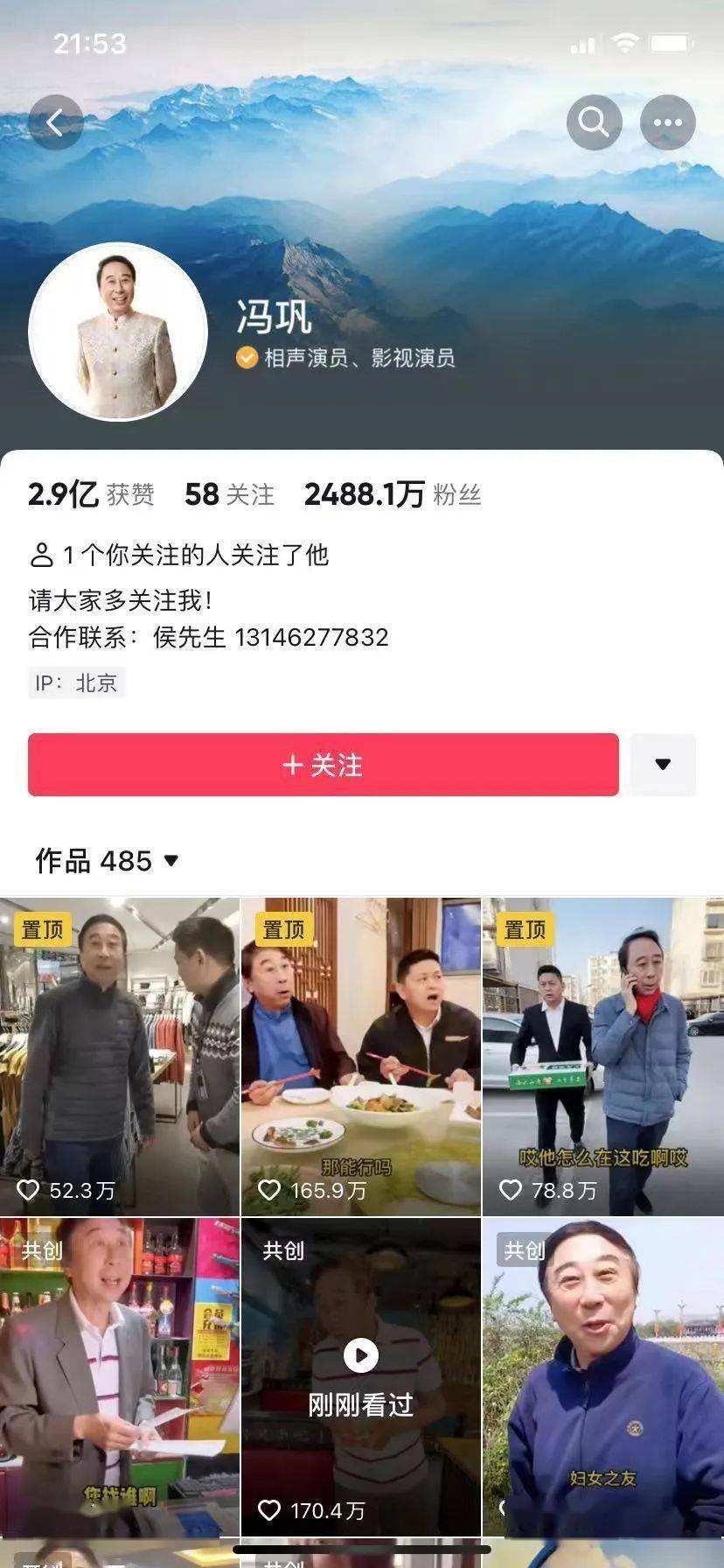Screen dimensions: 724x1568
Task: Expand the arrow beside the follow button
Action: point(663,765)
